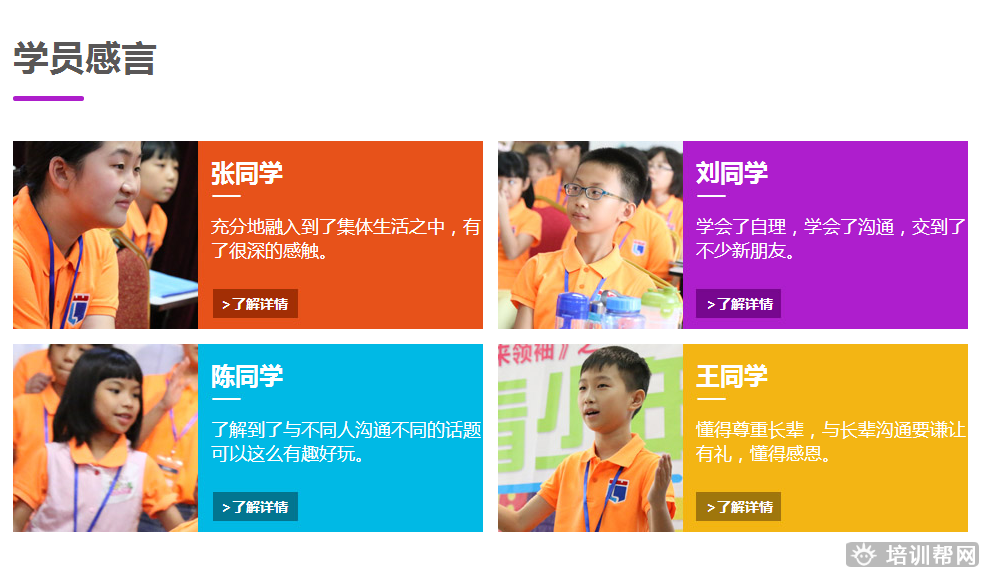The height and width of the screenshot is (572, 984).
Task: Open 王同学's photo tile
Action: coord(590,438)
